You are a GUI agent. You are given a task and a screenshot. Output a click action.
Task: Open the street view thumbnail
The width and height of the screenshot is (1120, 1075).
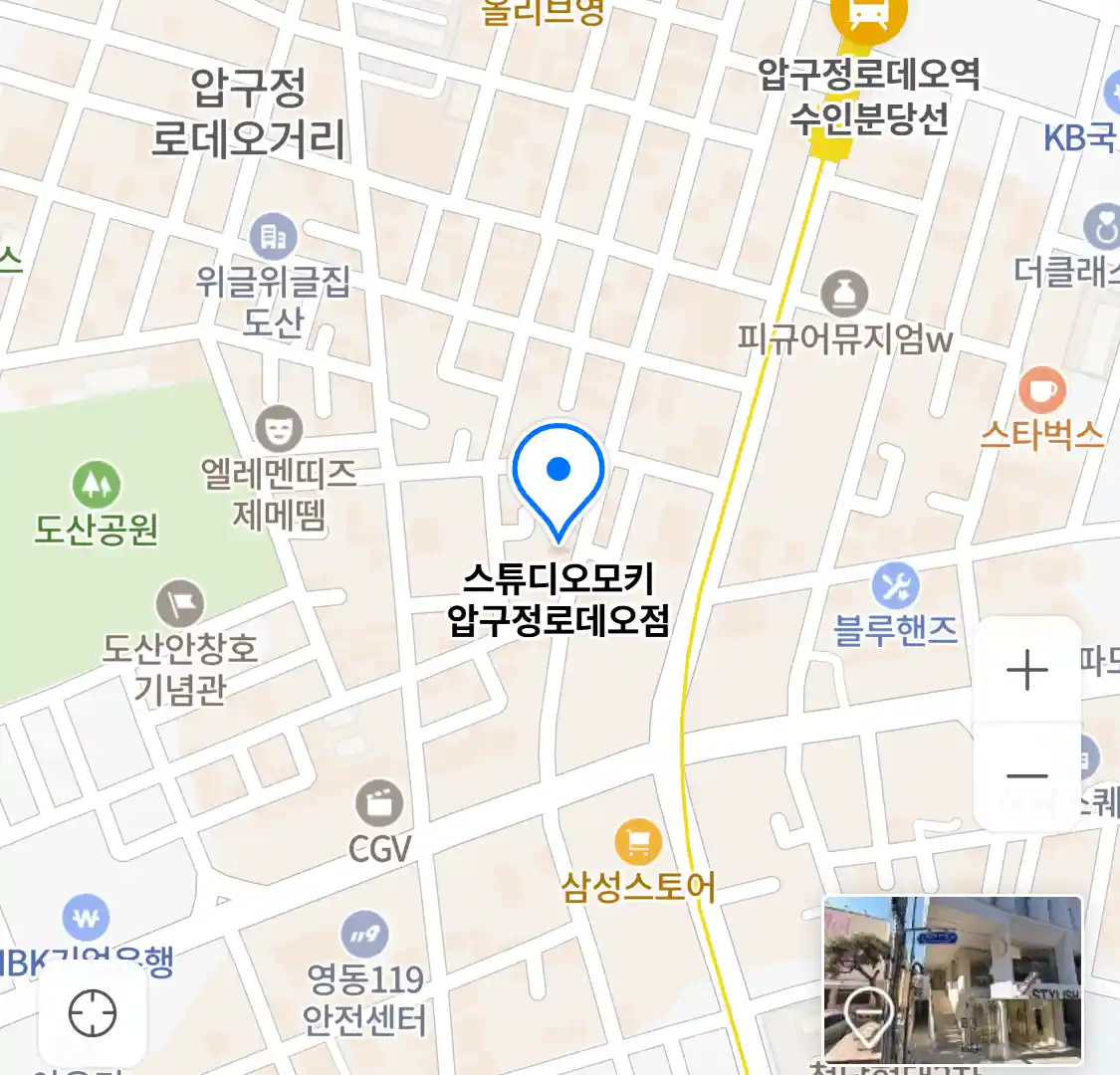pyautogui.click(x=953, y=979)
